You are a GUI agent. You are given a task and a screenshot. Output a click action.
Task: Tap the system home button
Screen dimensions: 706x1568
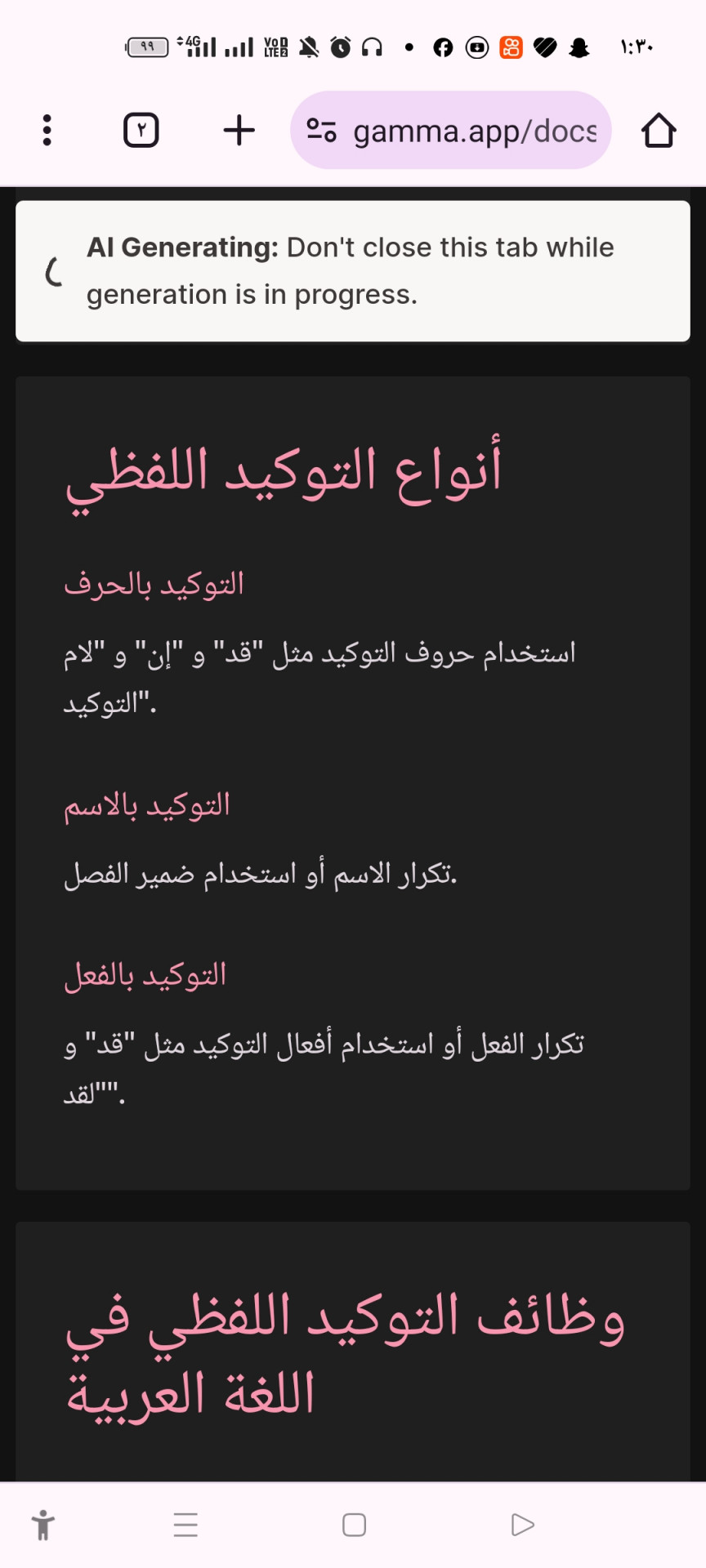pyautogui.click(x=354, y=1525)
